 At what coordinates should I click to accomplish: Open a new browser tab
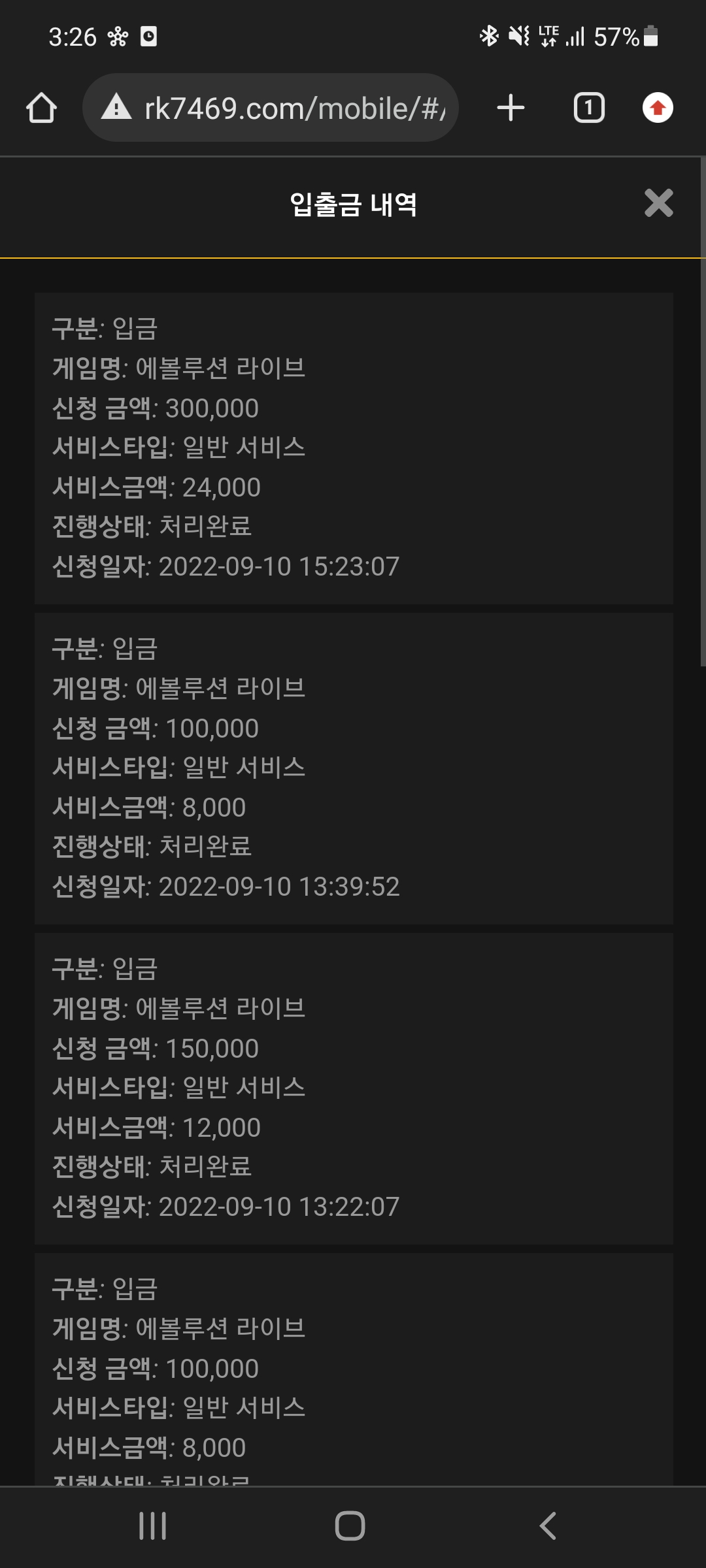[511, 108]
